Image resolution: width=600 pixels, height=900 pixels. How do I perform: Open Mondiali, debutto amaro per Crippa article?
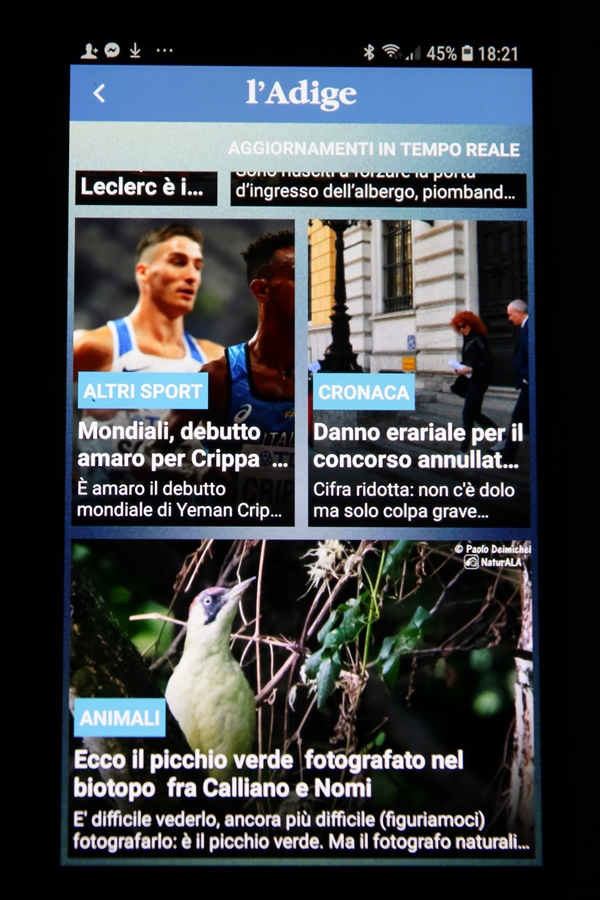pos(183,446)
